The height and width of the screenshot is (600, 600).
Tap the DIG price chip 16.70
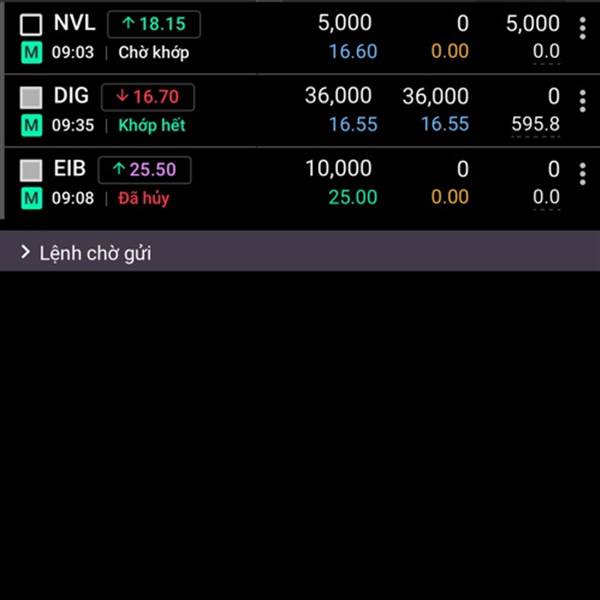coord(147,97)
